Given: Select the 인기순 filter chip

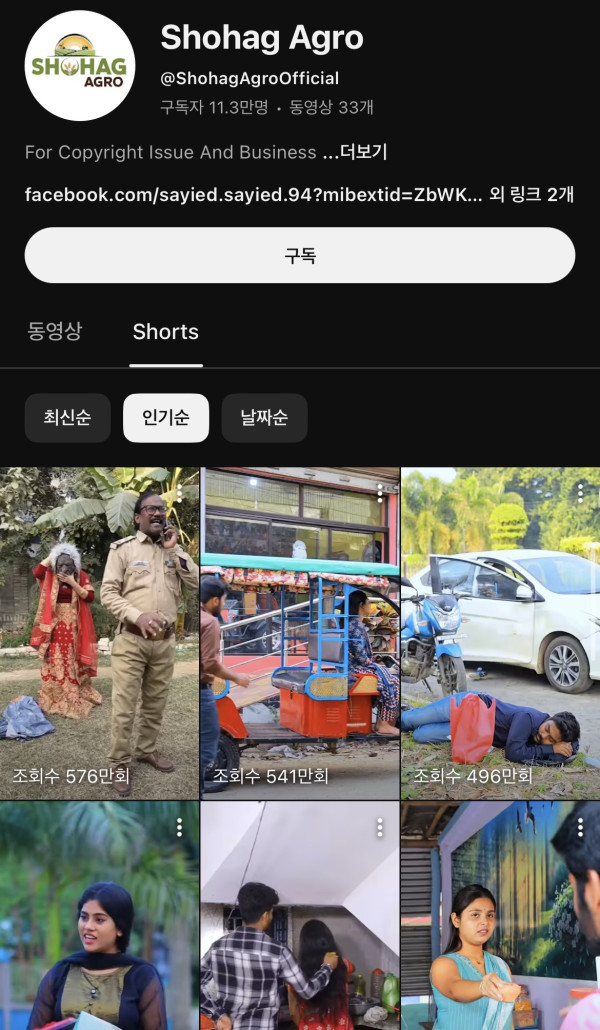Looking at the screenshot, I should pos(166,418).
